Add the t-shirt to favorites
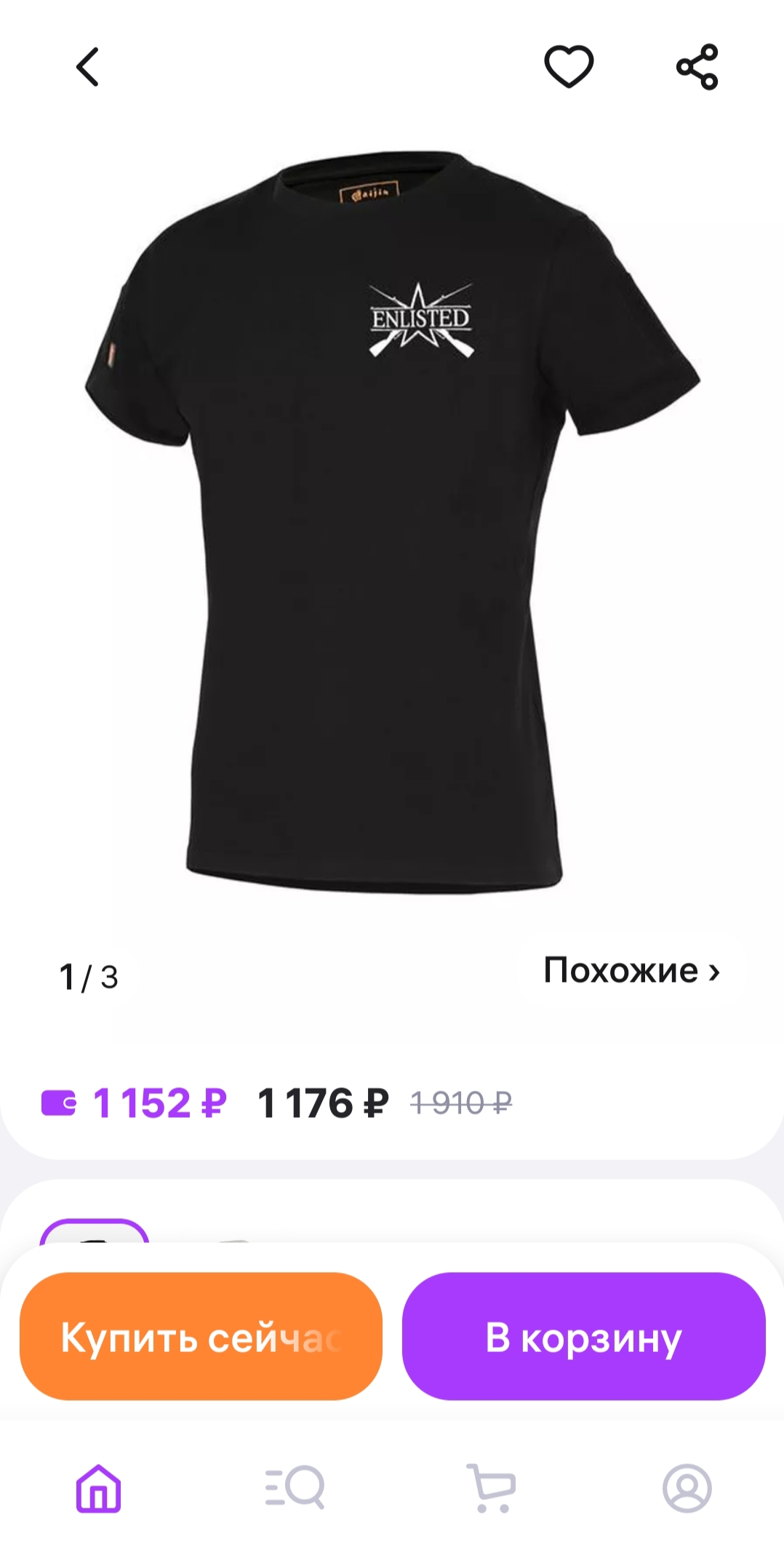The height and width of the screenshot is (1547, 784). click(x=569, y=67)
